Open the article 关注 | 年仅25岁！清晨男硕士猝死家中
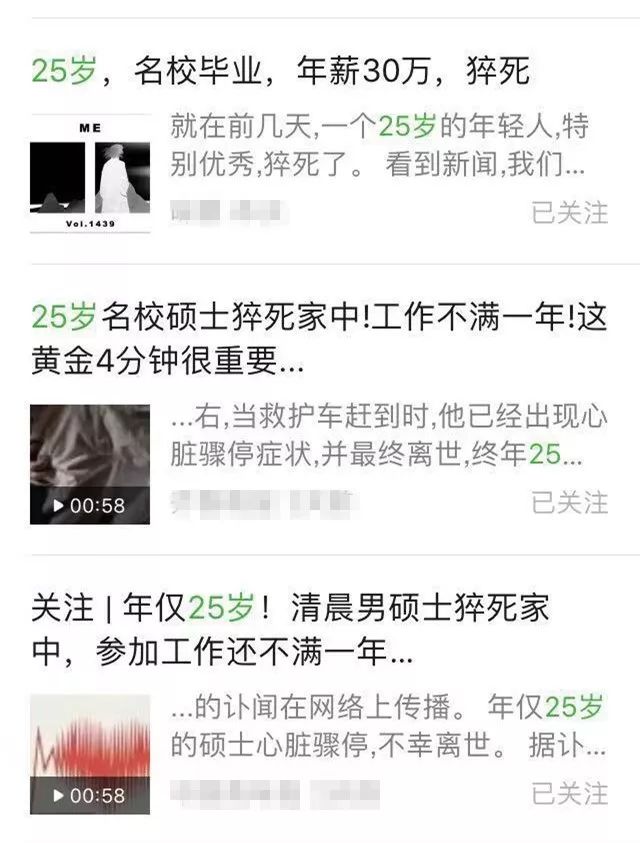Screen dimensions: 640x843 click(x=290, y=630)
